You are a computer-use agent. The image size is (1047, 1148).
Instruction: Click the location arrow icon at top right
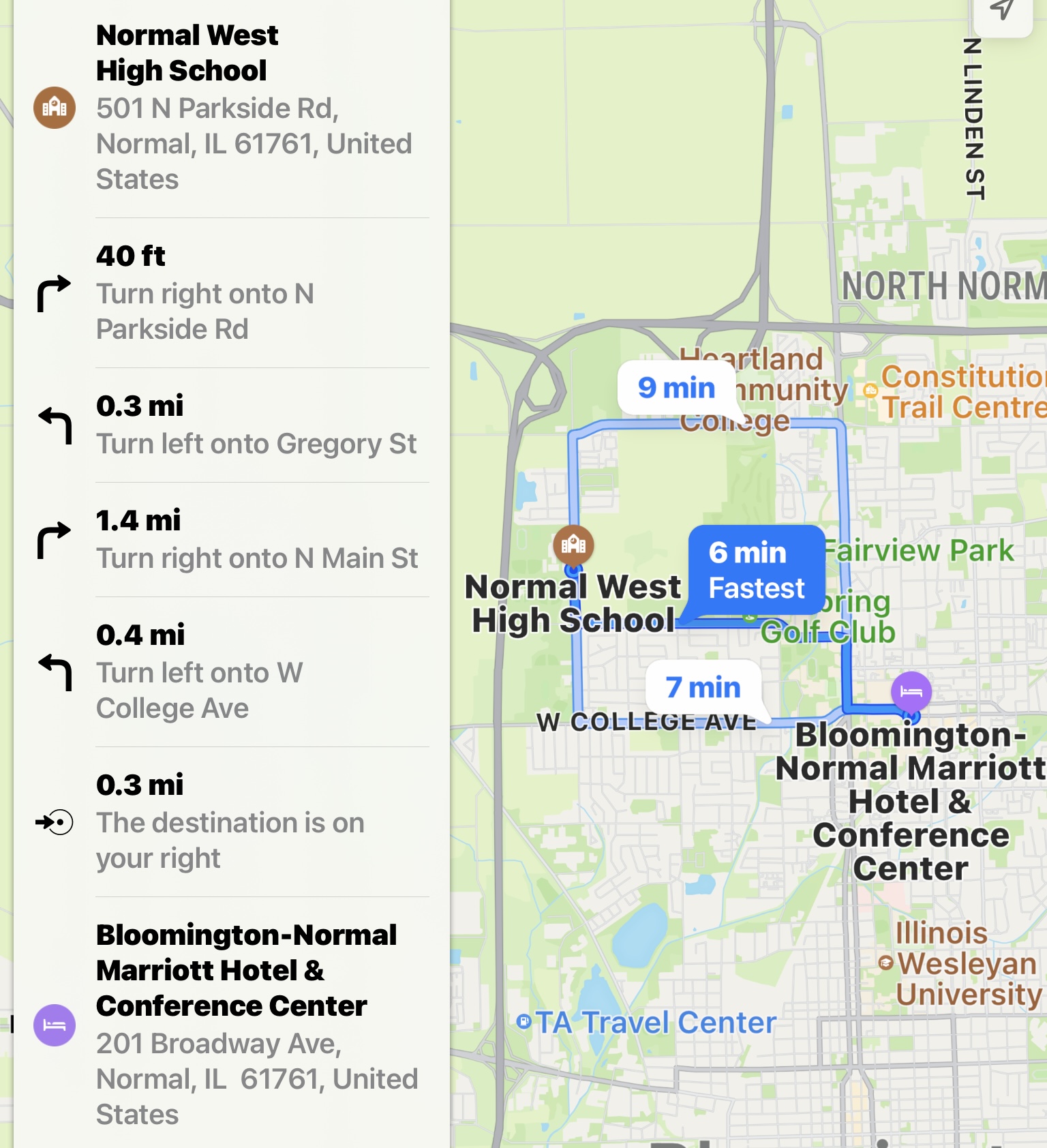tap(1002, 10)
